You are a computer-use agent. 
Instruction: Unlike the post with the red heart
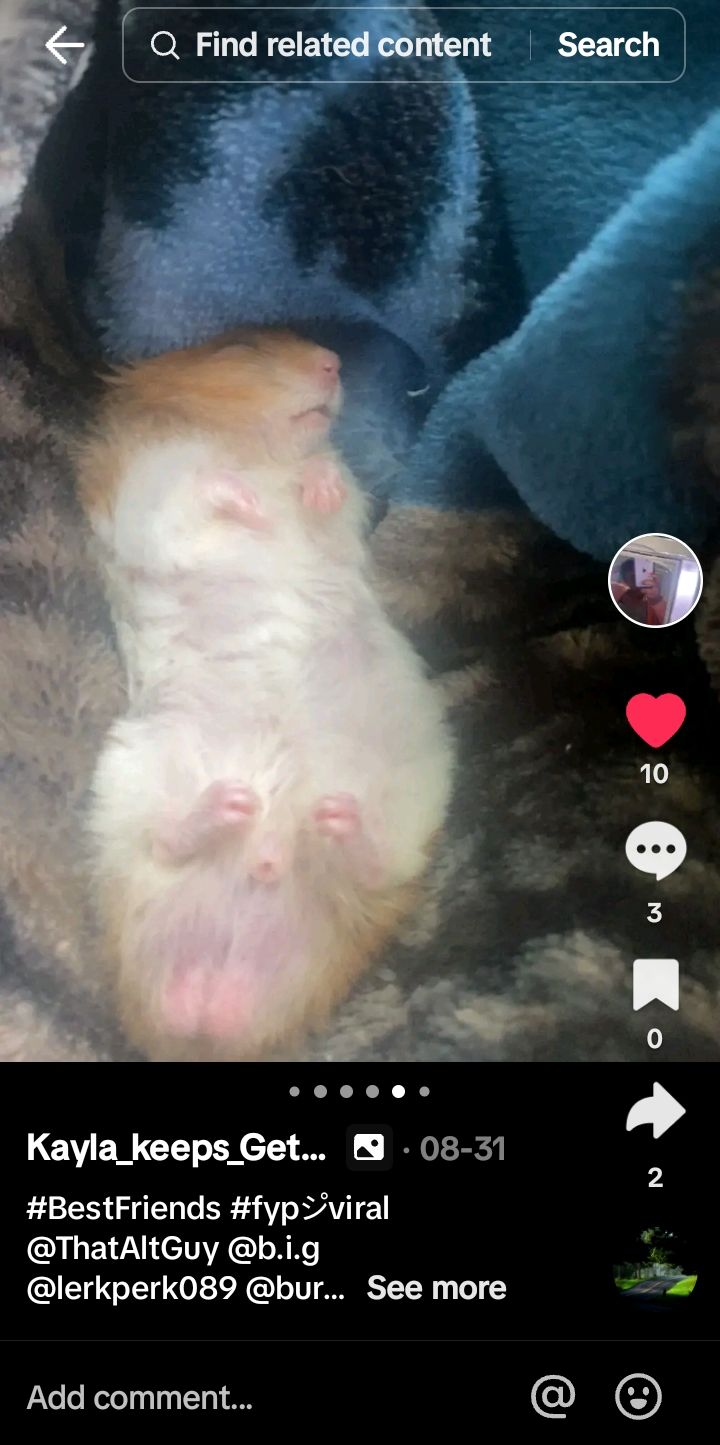(655, 720)
